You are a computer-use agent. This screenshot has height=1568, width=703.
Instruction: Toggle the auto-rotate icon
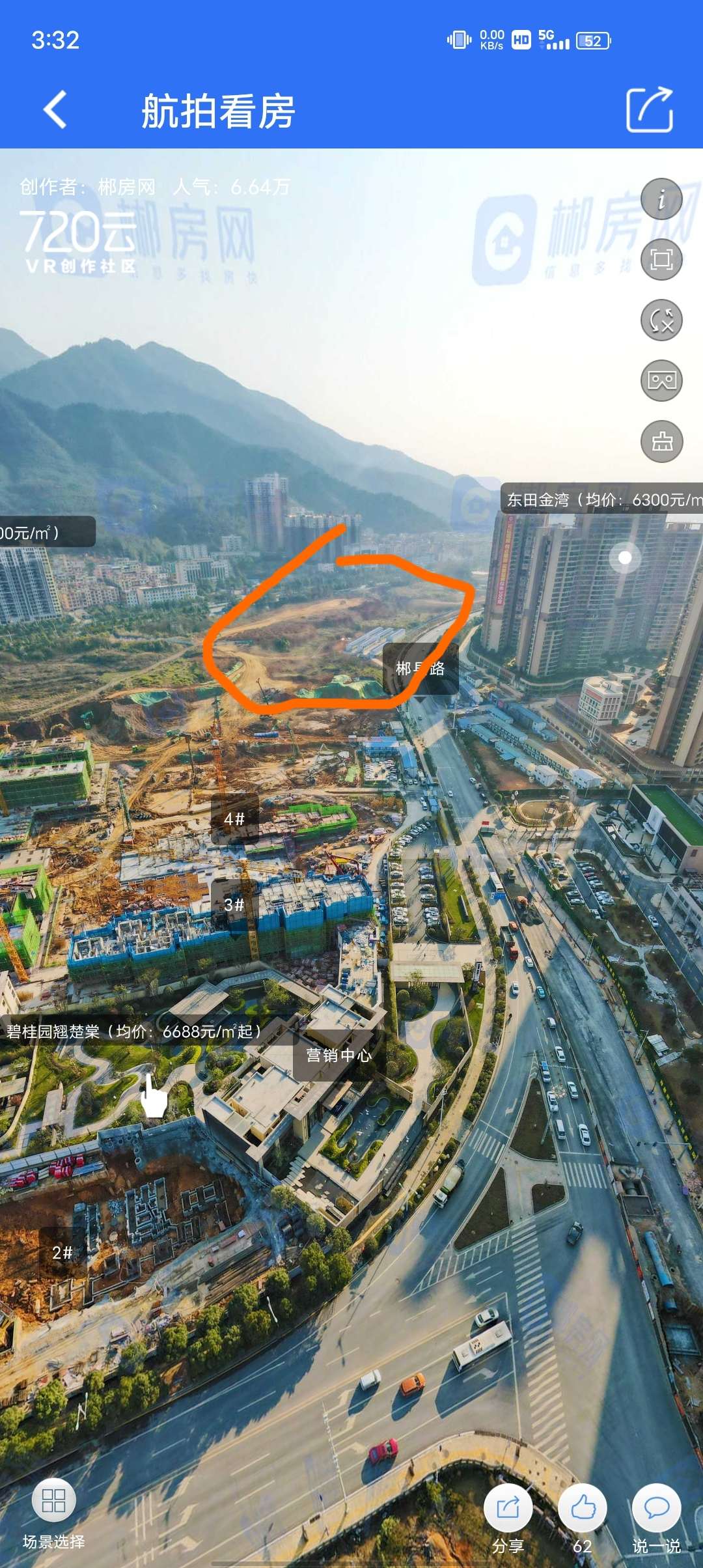coord(661,320)
